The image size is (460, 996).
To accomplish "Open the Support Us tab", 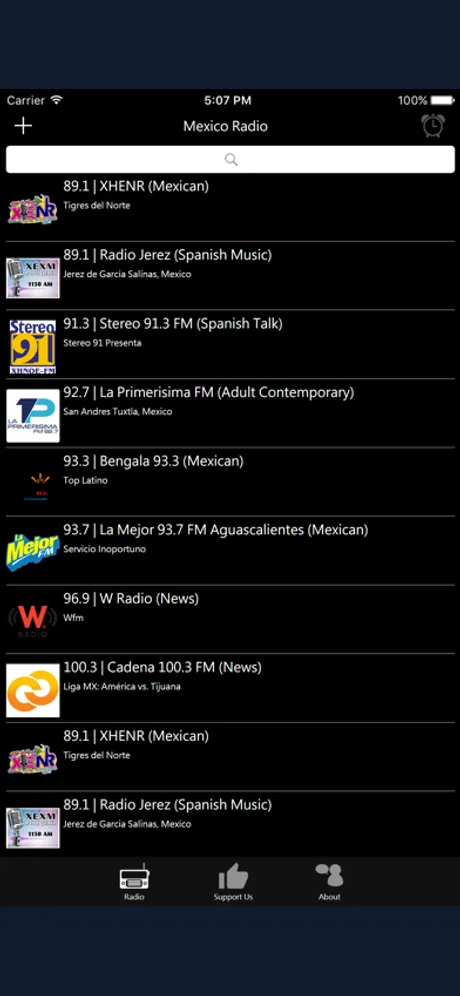I will [233, 882].
